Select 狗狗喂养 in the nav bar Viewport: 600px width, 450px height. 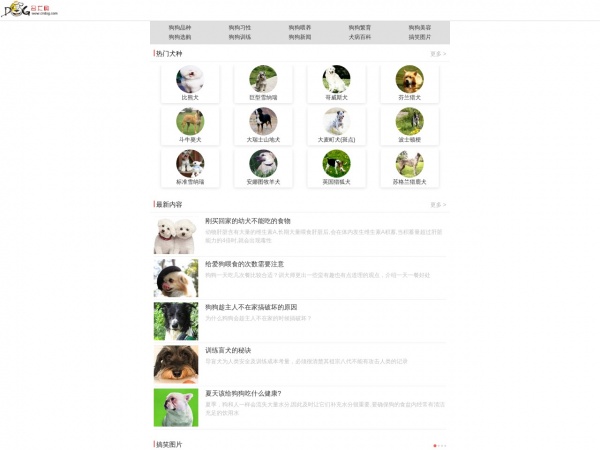click(x=299, y=27)
